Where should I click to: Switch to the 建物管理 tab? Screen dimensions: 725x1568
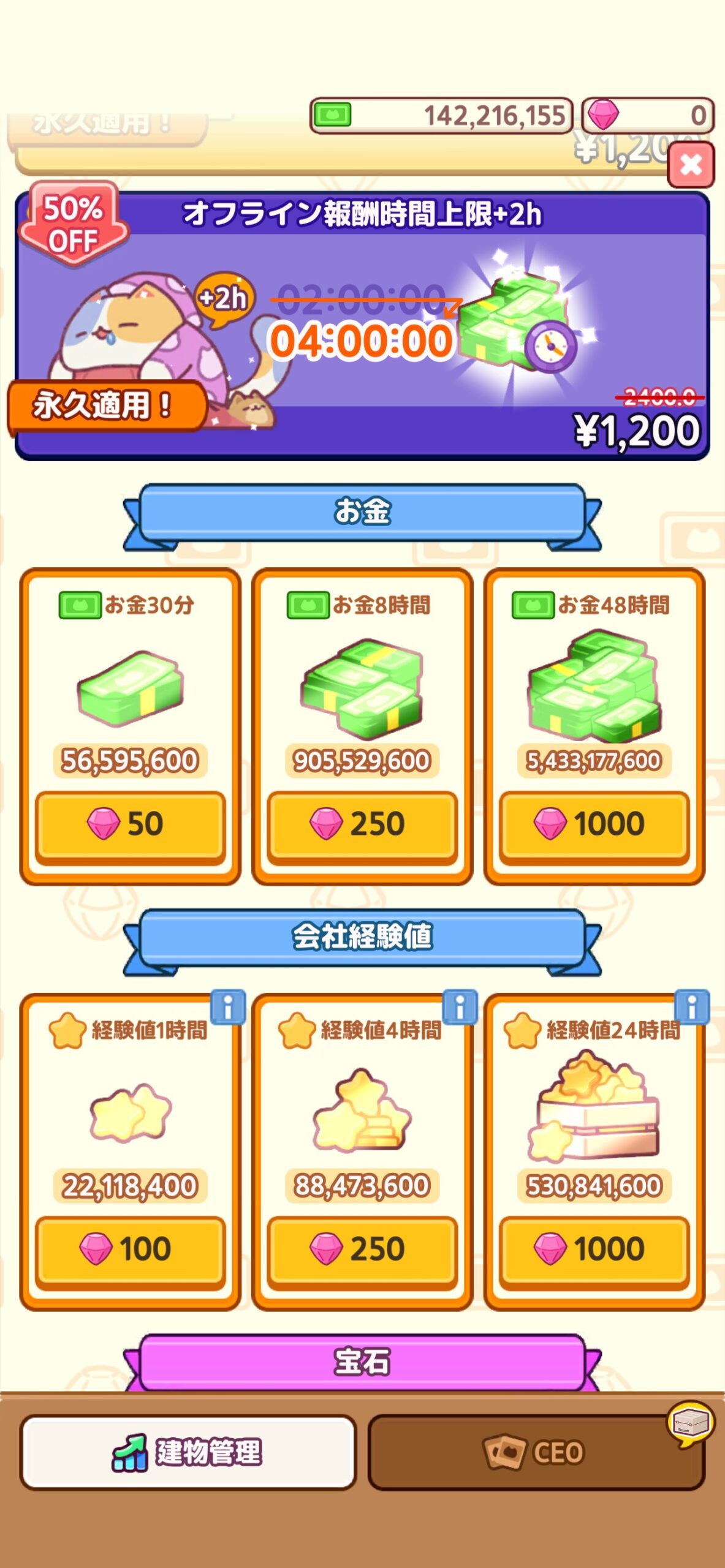[x=188, y=1452]
